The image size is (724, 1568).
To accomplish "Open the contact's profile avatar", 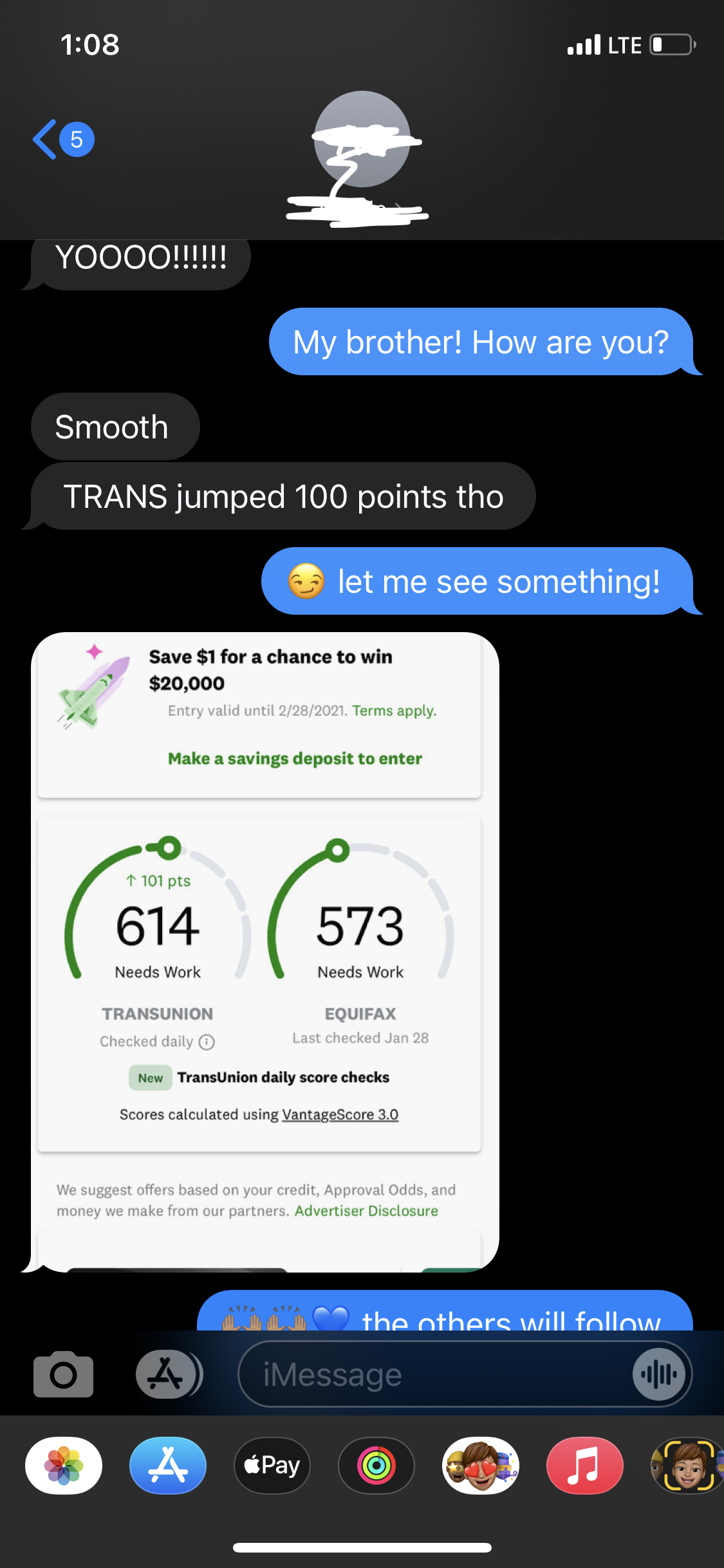I will [x=362, y=139].
